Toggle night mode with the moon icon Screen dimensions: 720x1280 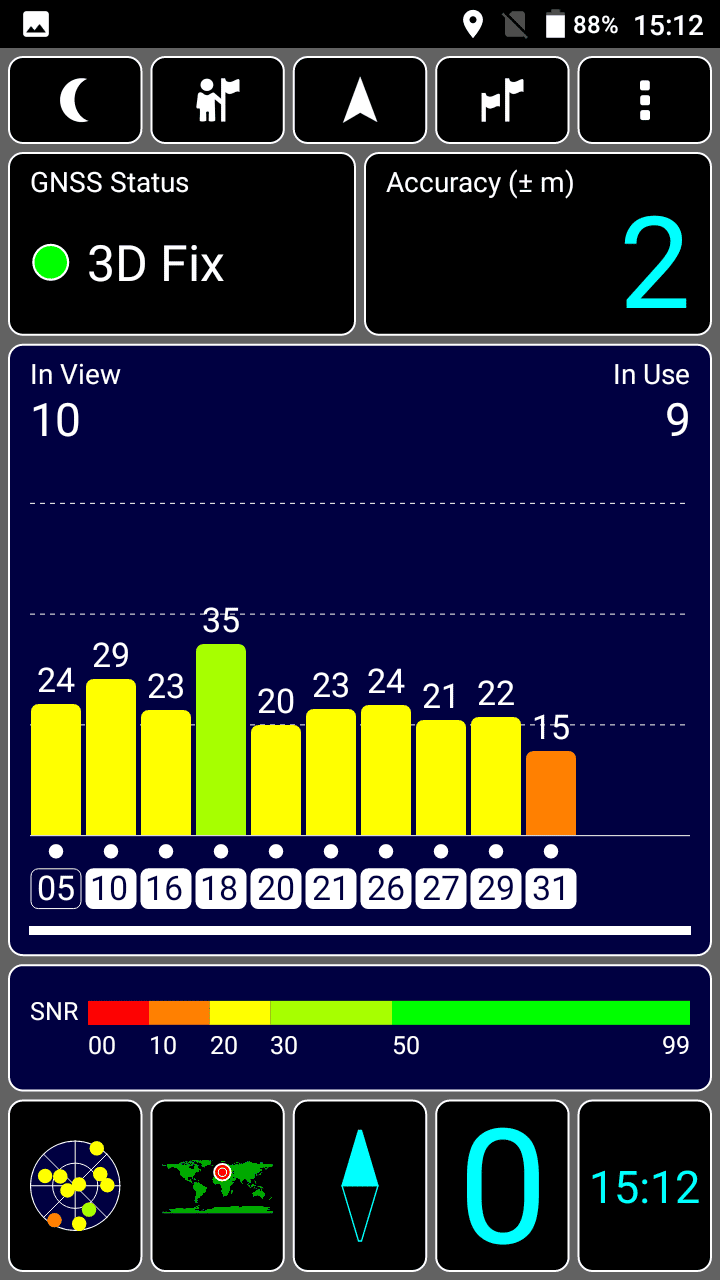(75, 100)
